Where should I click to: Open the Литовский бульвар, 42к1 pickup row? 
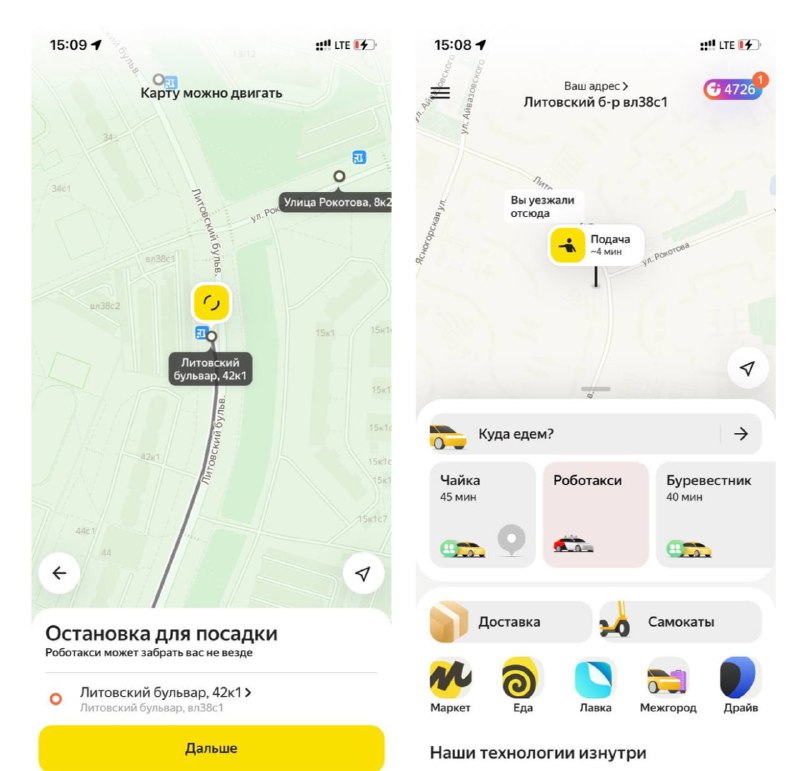[x=166, y=698]
